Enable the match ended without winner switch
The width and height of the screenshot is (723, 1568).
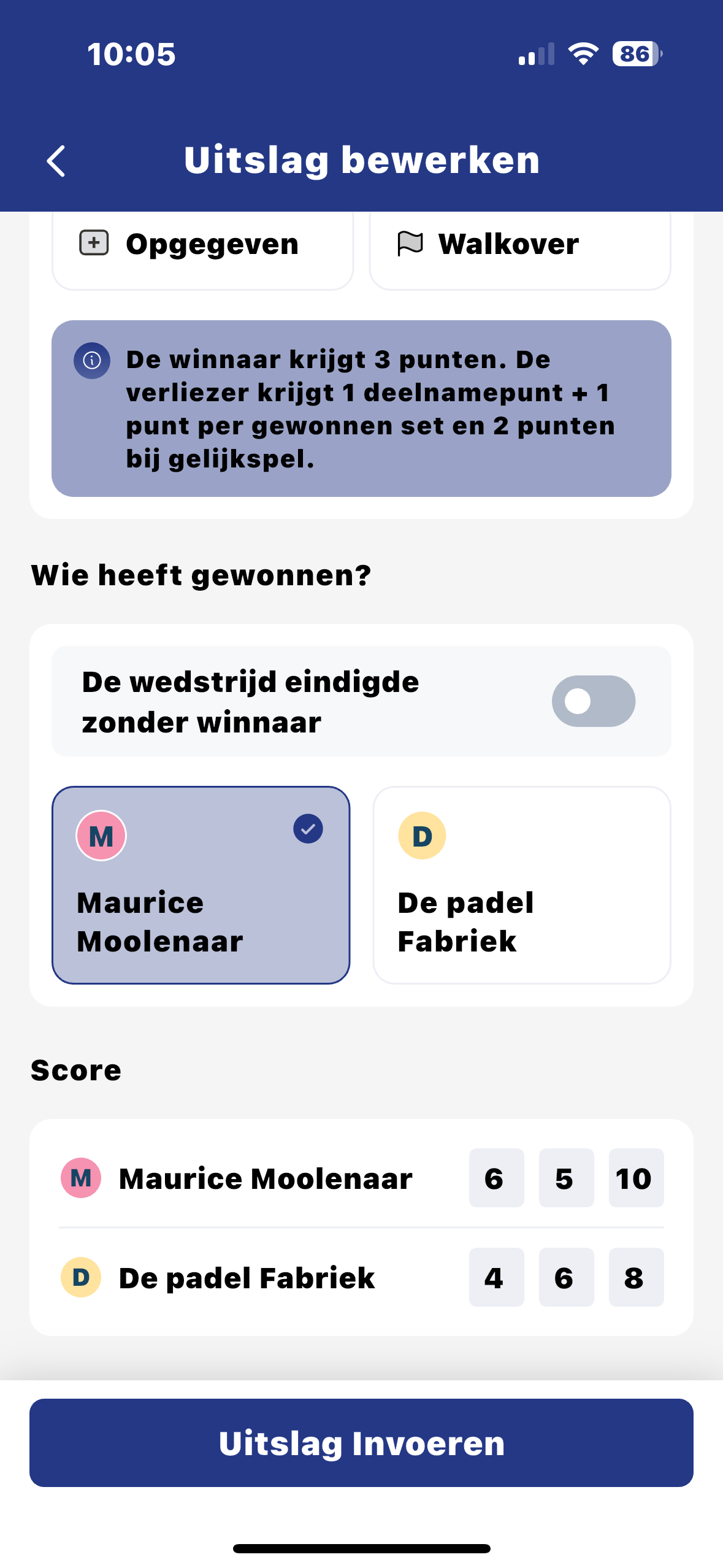(593, 701)
